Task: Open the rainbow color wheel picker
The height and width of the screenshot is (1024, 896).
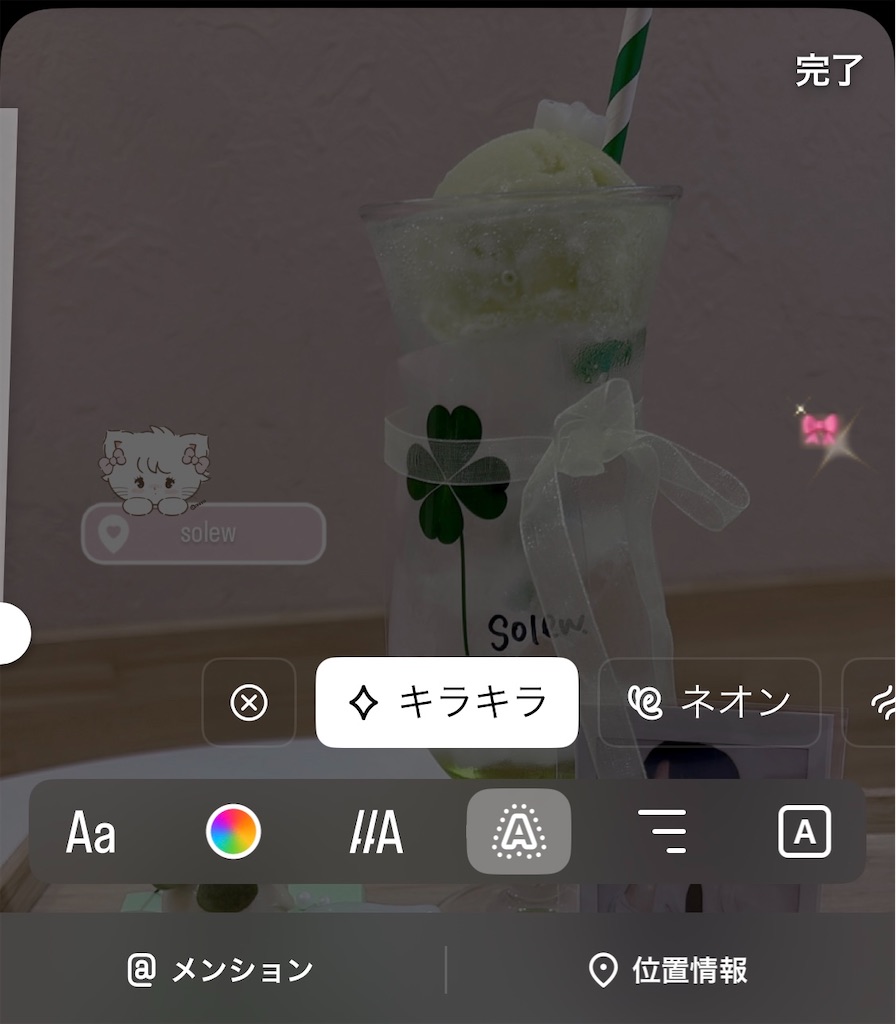Action: tap(233, 831)
